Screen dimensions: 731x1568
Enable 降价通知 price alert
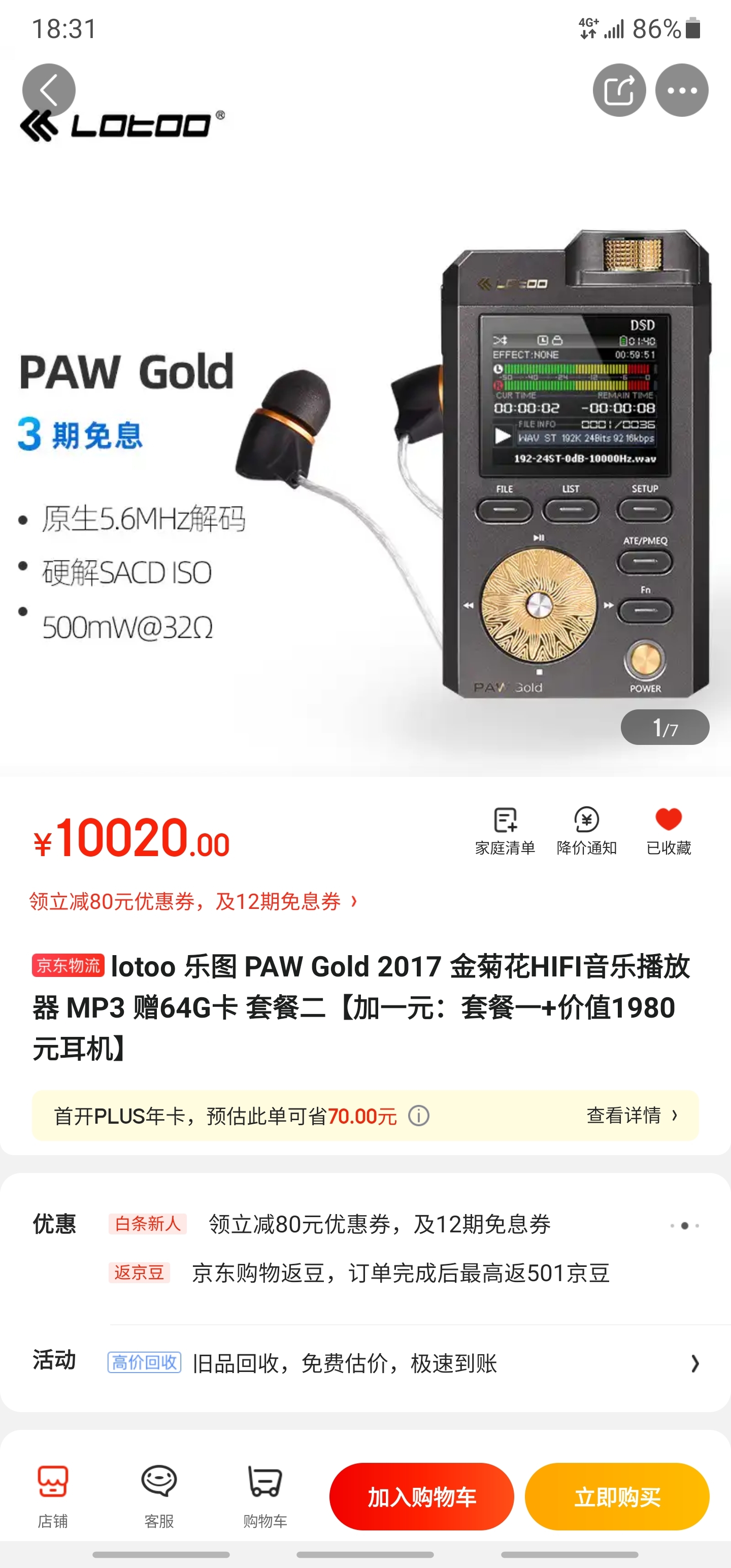click(x=586, y=830)
